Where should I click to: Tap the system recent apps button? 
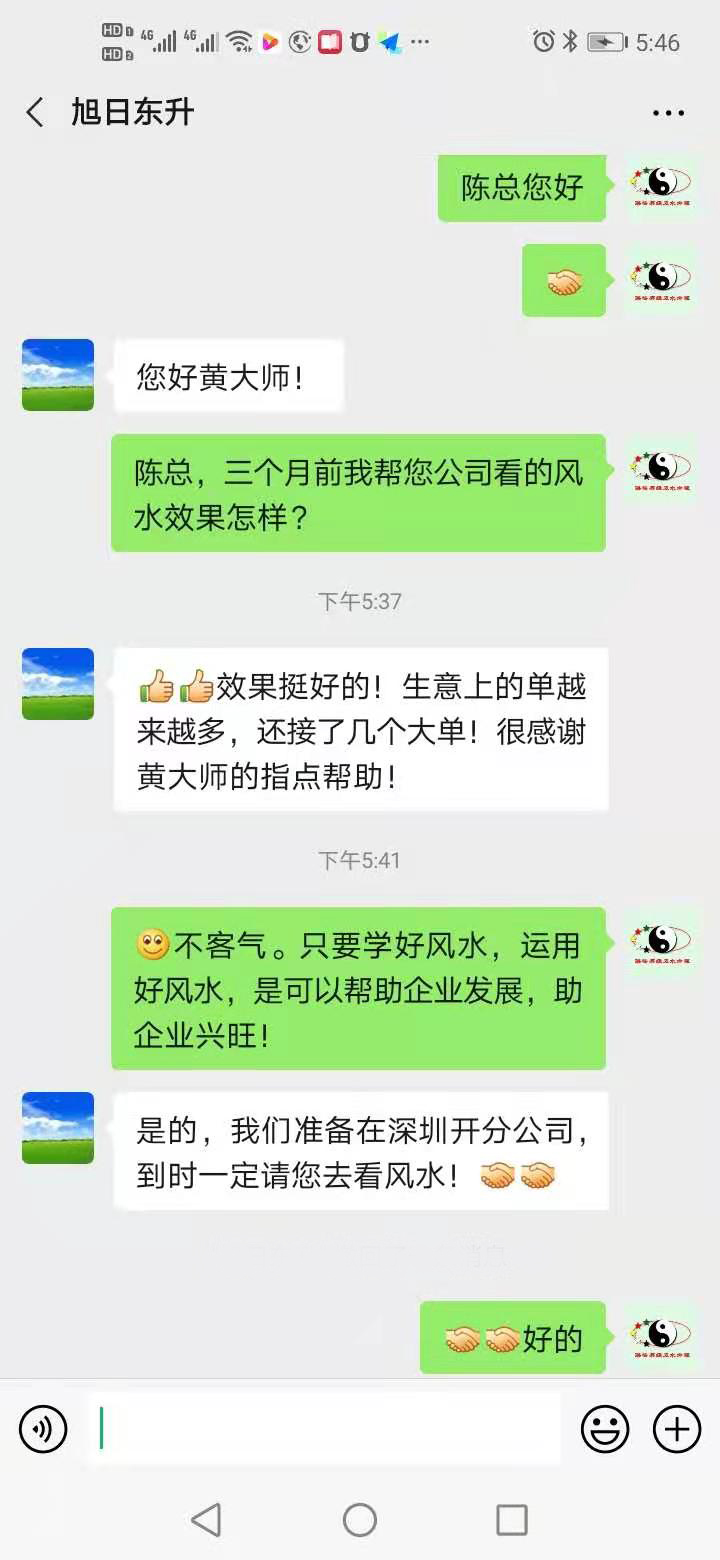tap(512, 1520)
